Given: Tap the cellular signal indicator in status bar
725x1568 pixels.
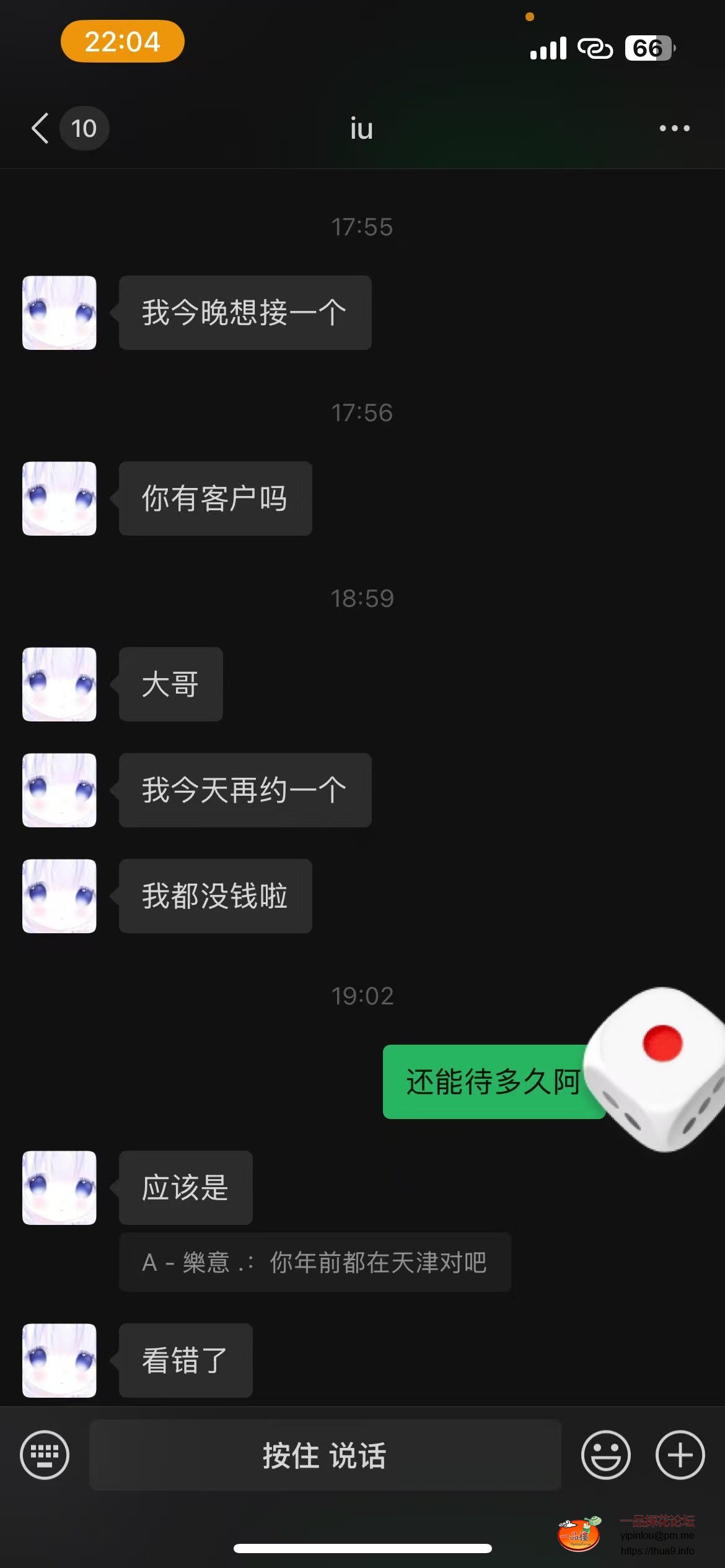Looking at the screenshot, I should 548,48.
